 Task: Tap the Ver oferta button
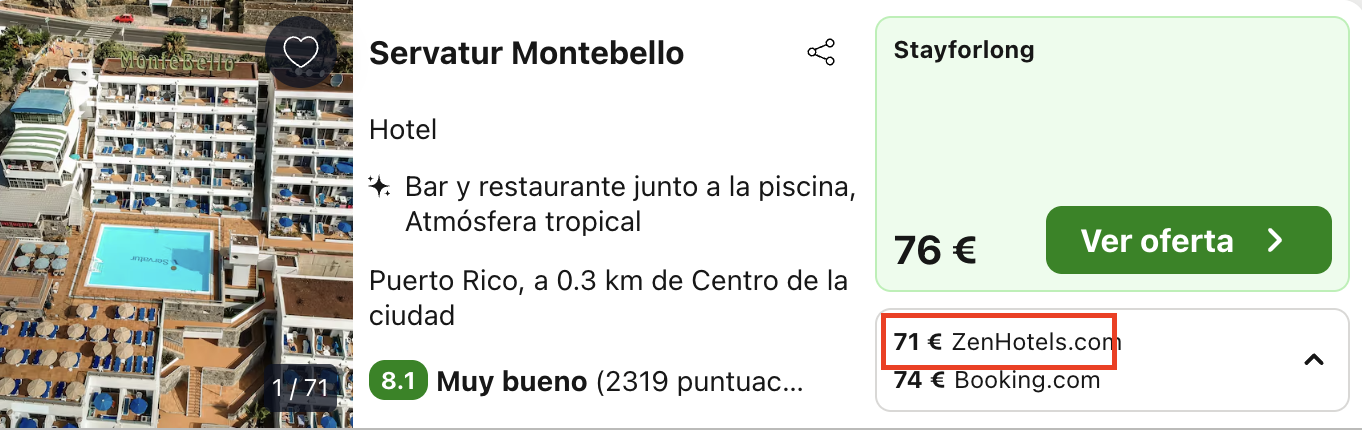1188,241
